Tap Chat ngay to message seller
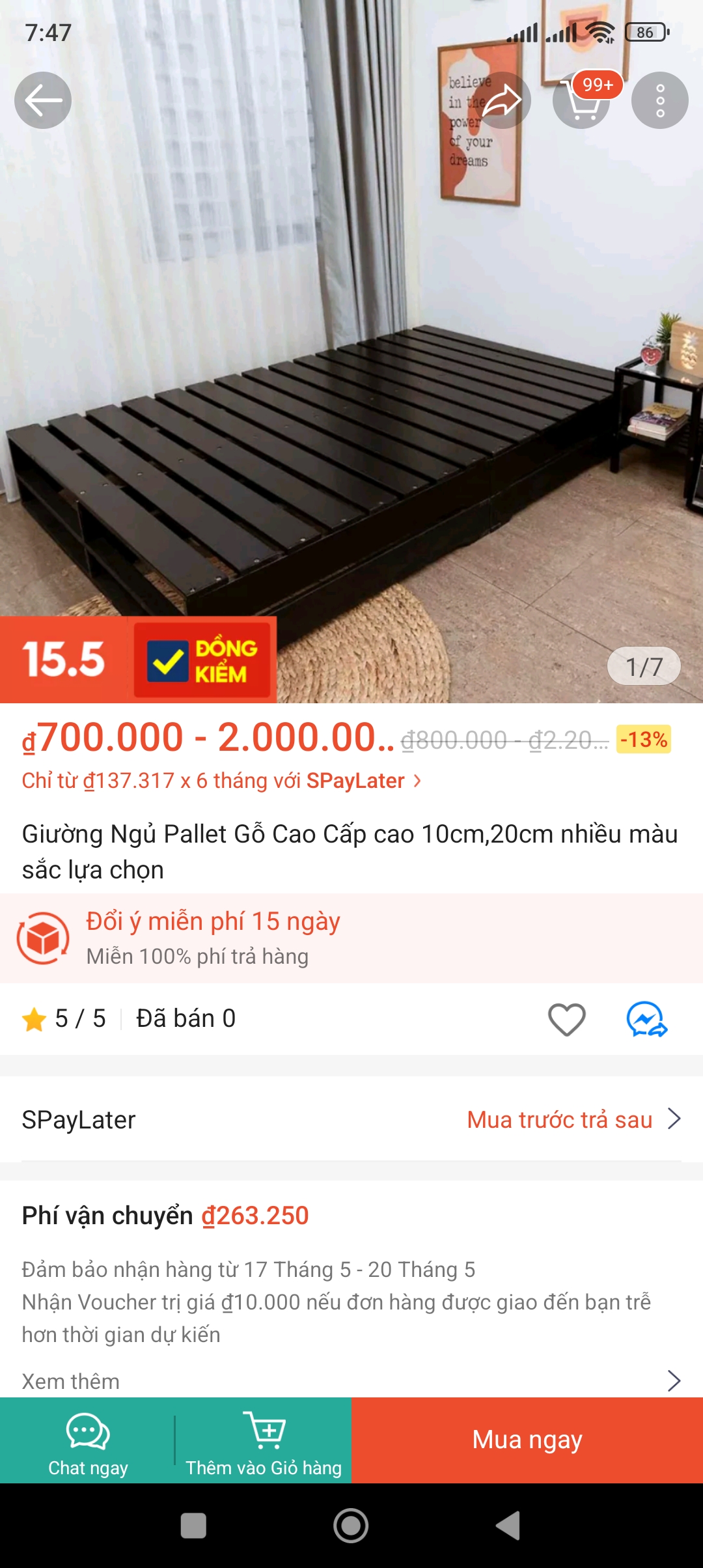The width and height of the screenshot is (703, 1568). 88,1440
